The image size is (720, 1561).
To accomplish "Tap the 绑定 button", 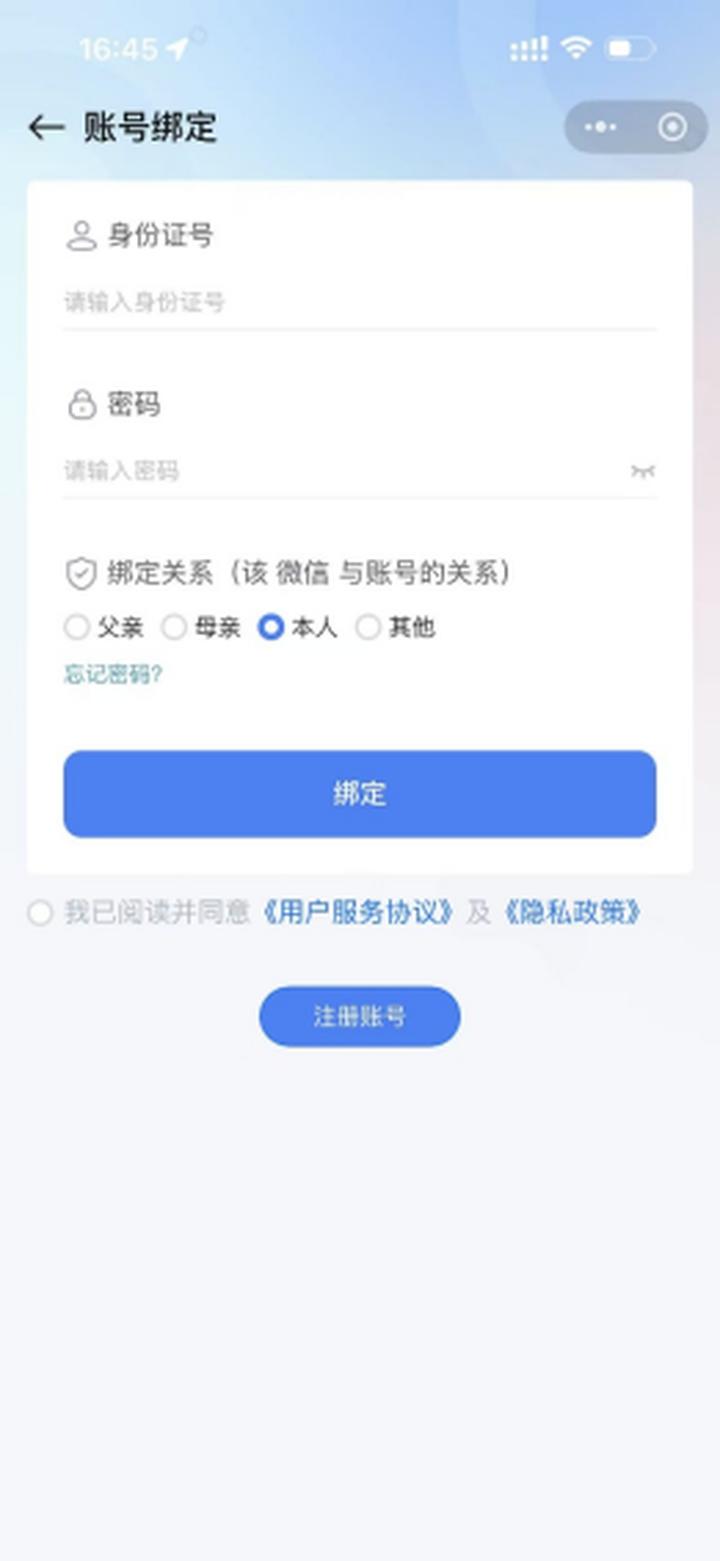I will 360,794.
